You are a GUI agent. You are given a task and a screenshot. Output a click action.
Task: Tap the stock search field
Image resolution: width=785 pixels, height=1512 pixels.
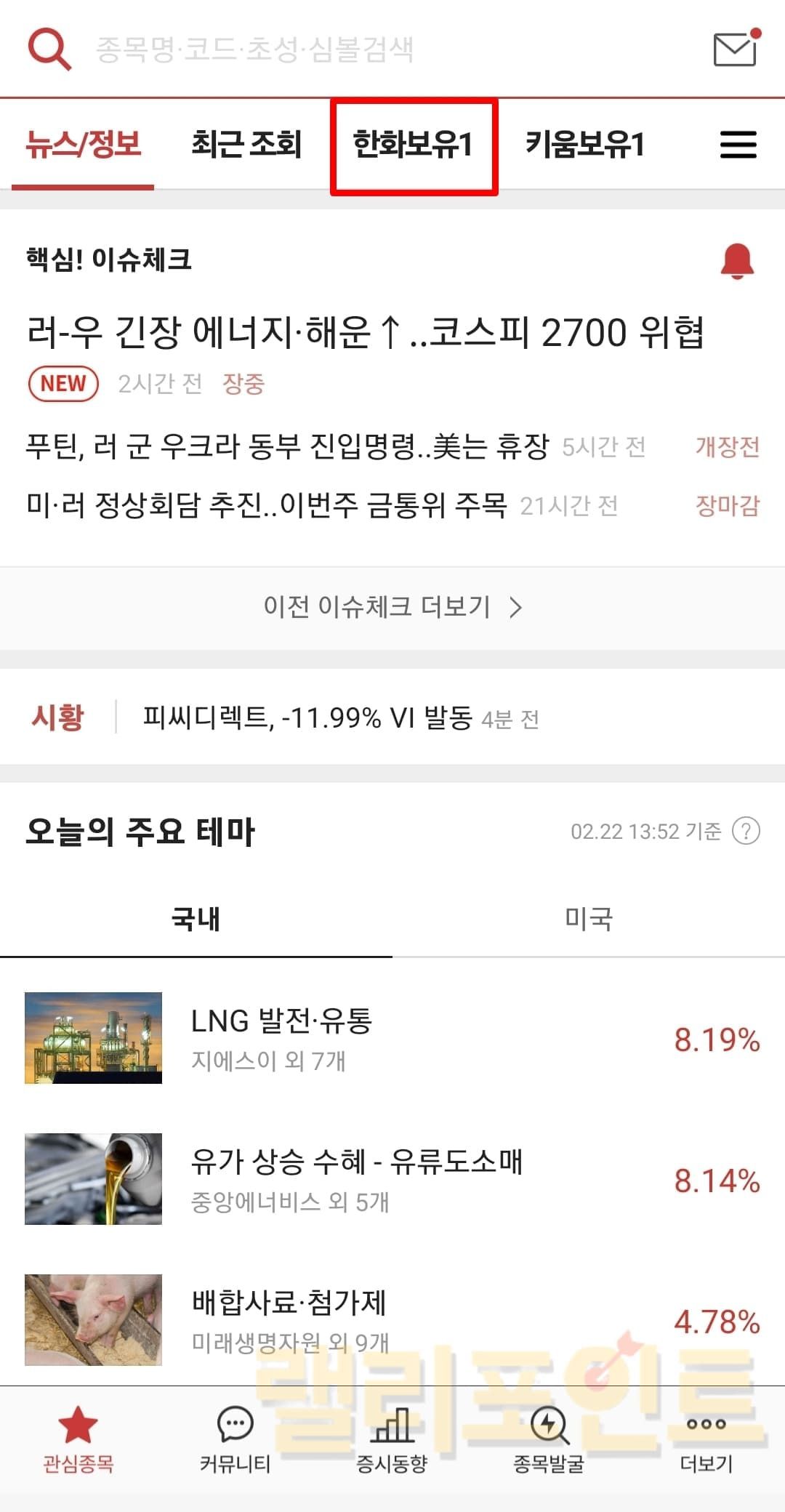(x=254, y=49)
